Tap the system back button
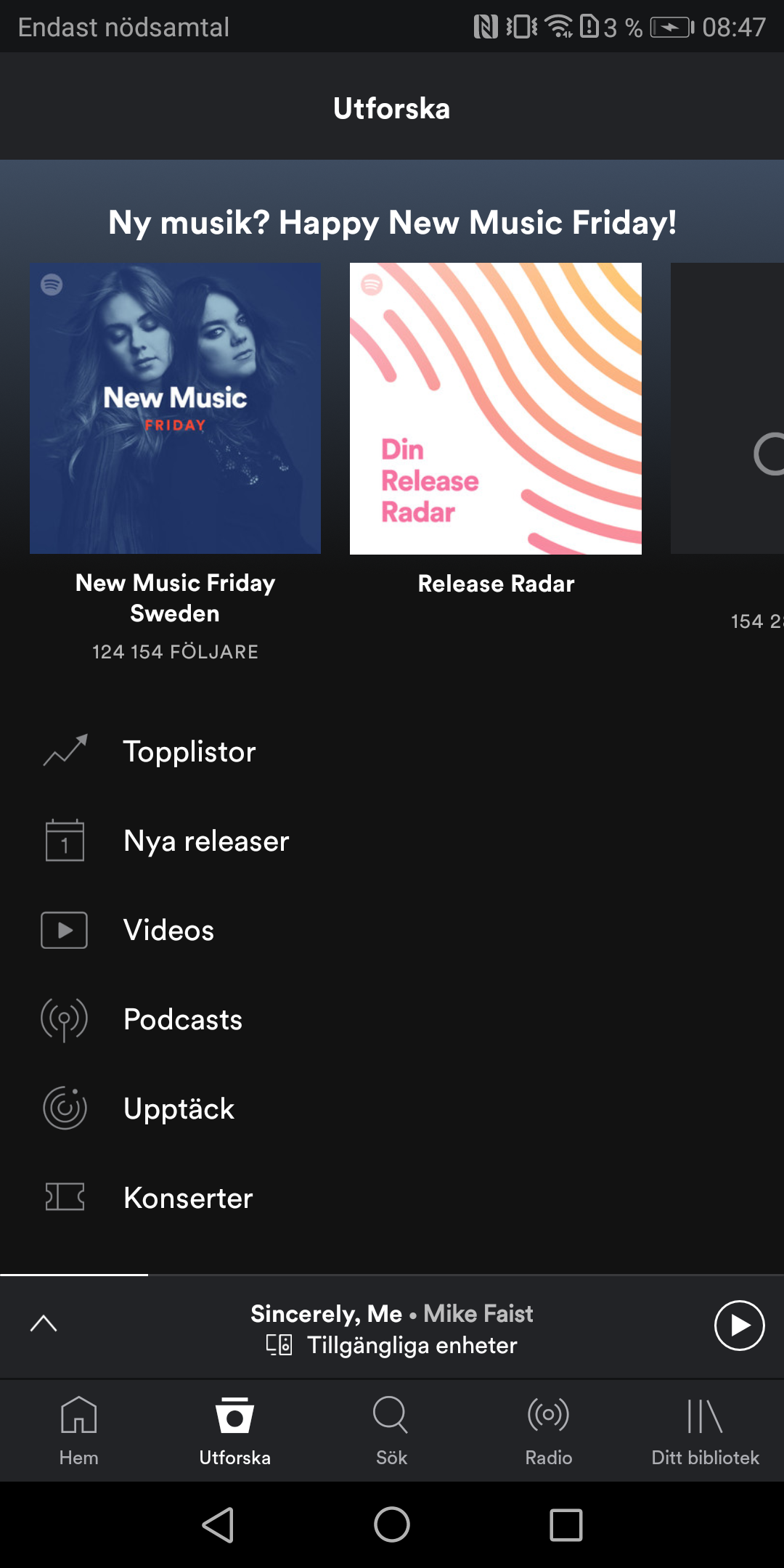The image size is (784, 1568). pyautogui.click(x=218, y=1524)
